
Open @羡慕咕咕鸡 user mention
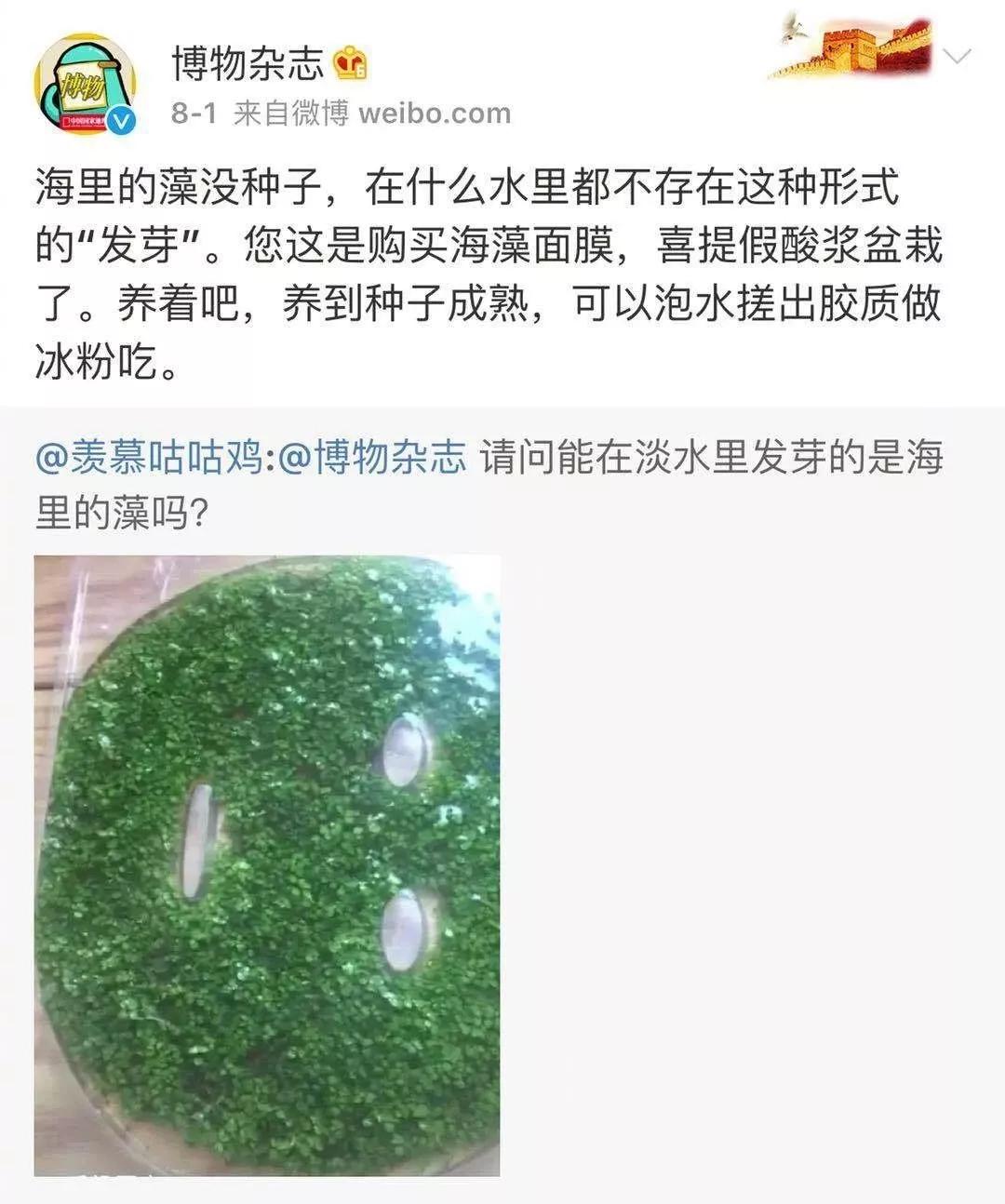pyautogui.click(x=149, y=458)
